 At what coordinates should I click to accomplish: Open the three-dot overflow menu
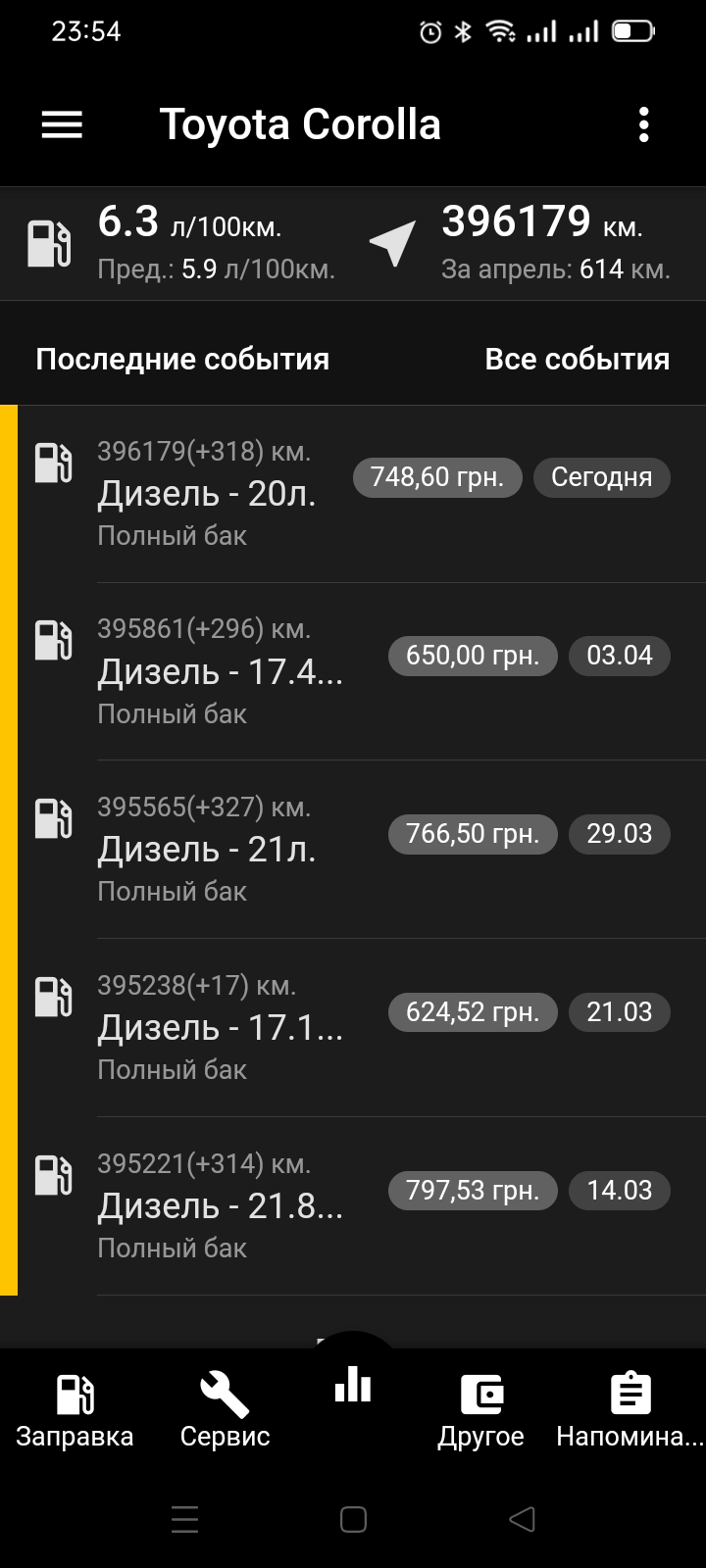[x=643, y=124]
